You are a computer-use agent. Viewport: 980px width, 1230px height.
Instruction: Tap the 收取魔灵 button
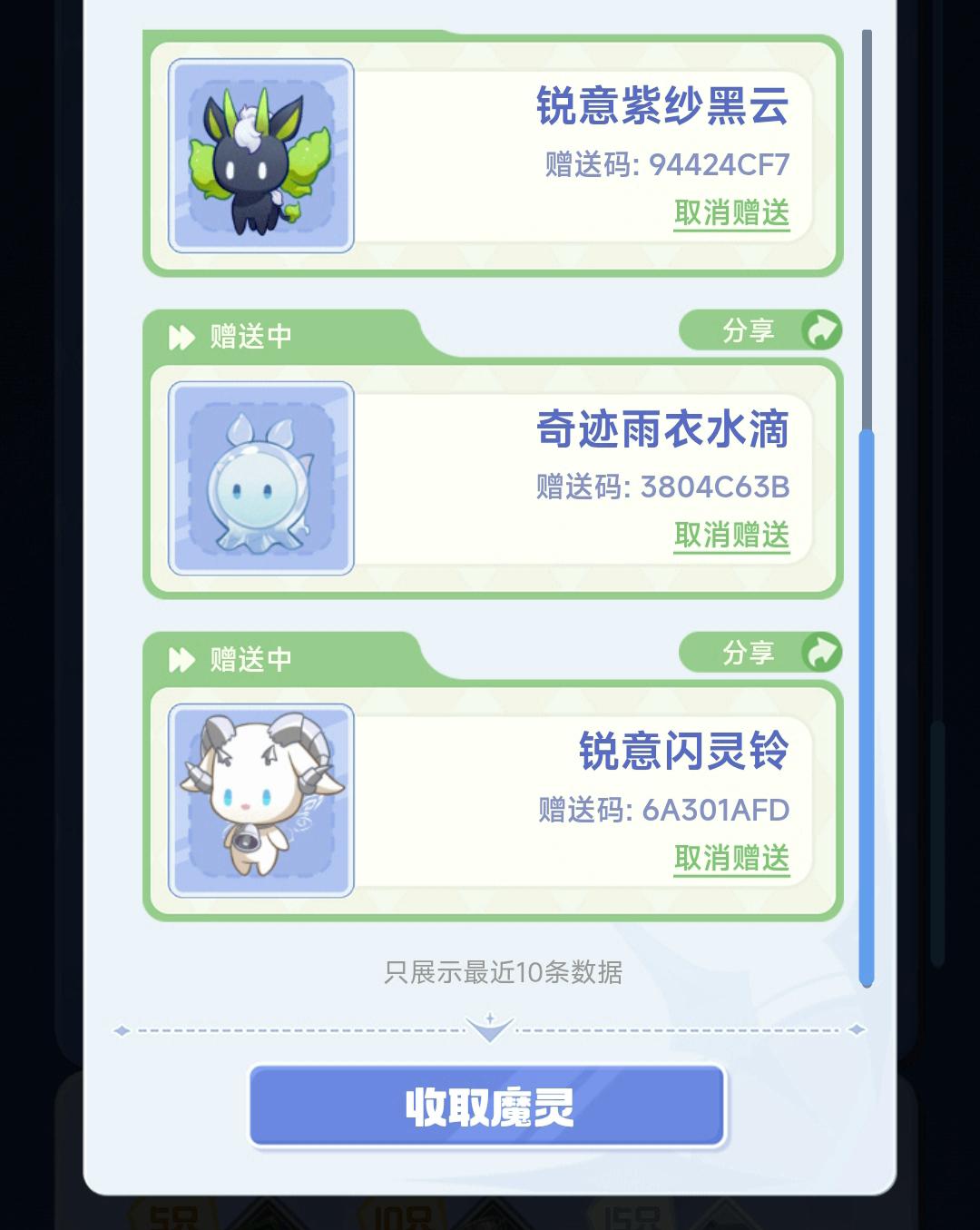coord(488,1107)
